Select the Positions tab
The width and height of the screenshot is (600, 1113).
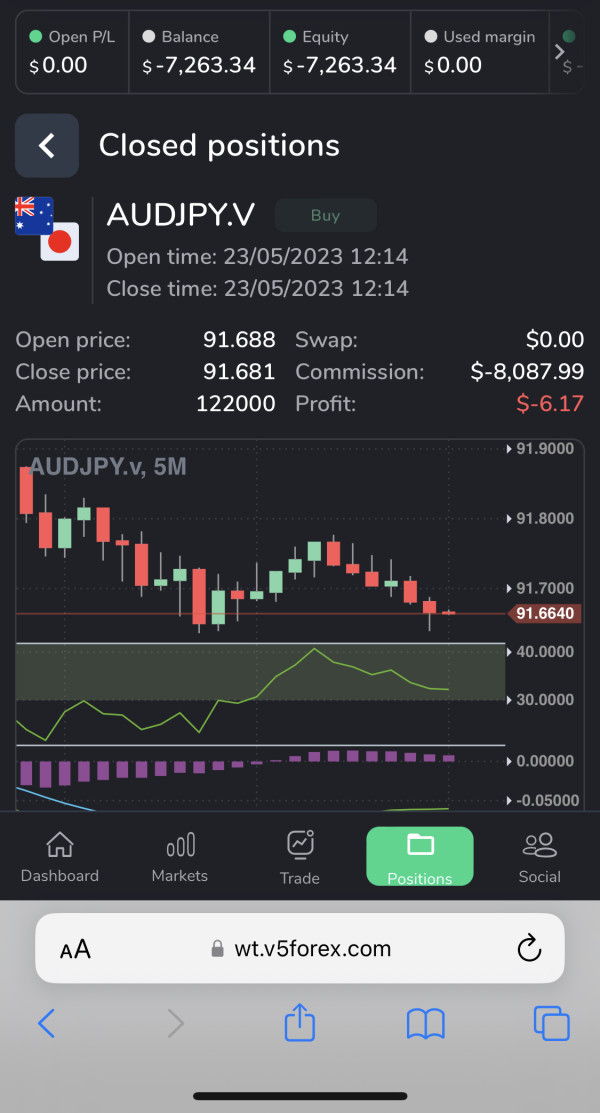pyautogui.click(x=420, y=856)
